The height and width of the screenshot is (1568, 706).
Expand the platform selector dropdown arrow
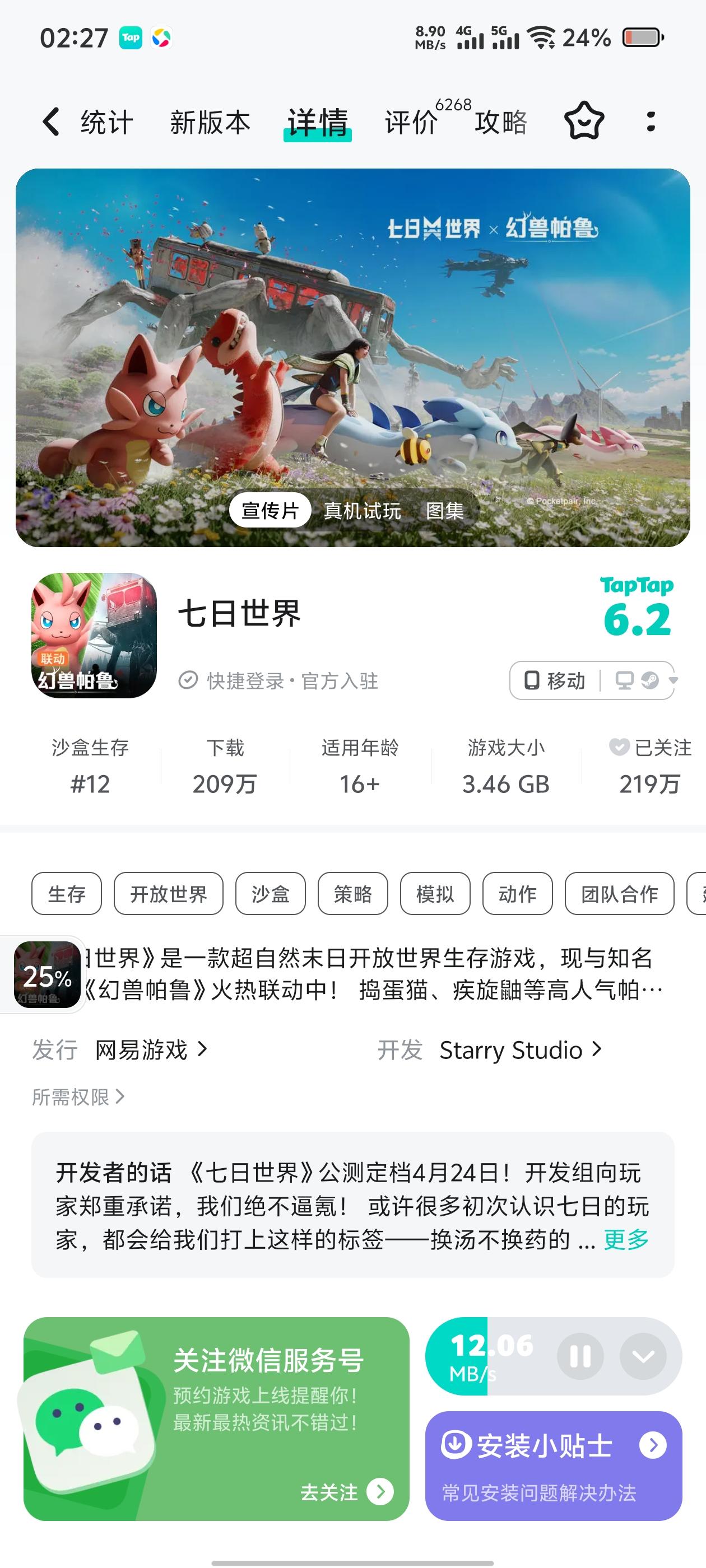click(673, 681)
